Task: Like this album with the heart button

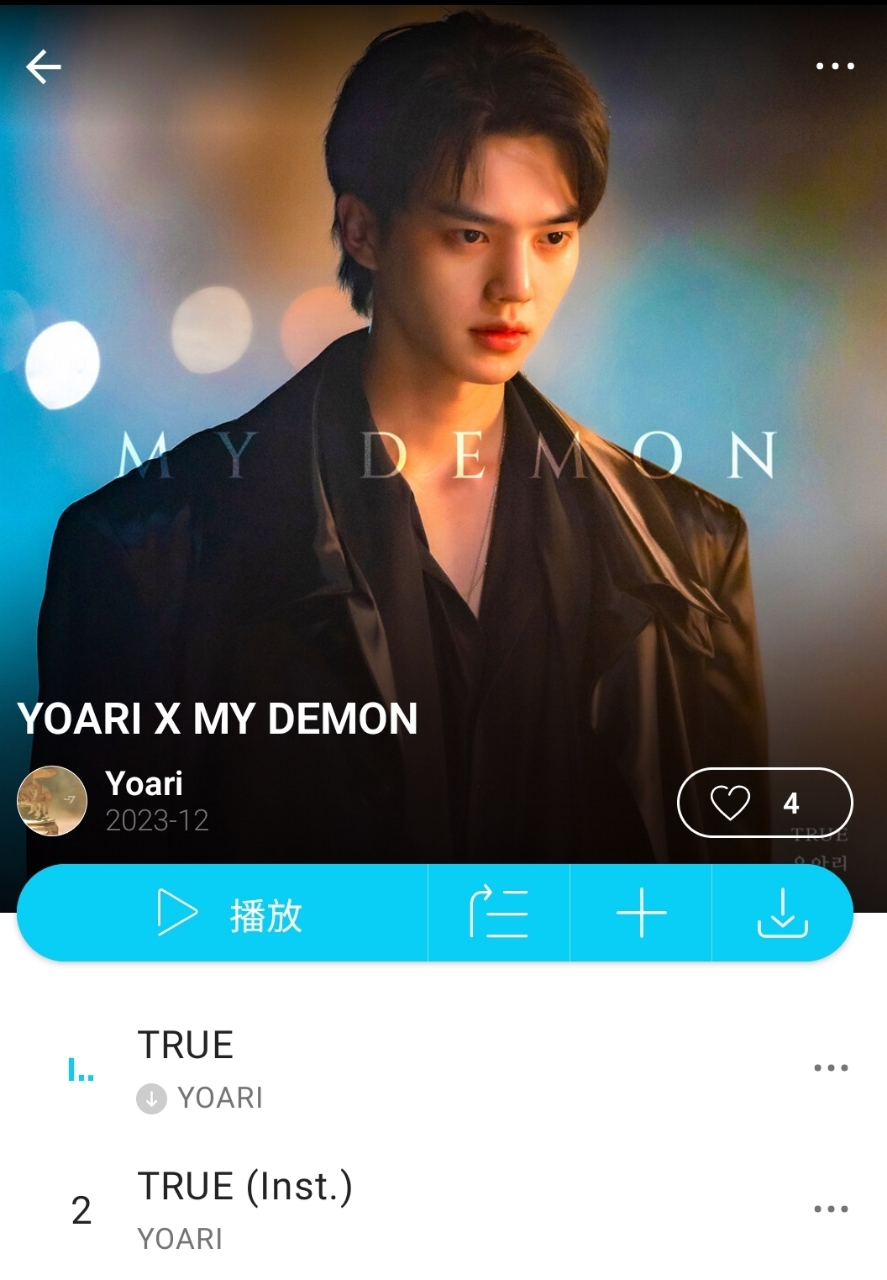Action: click(764, 802)
